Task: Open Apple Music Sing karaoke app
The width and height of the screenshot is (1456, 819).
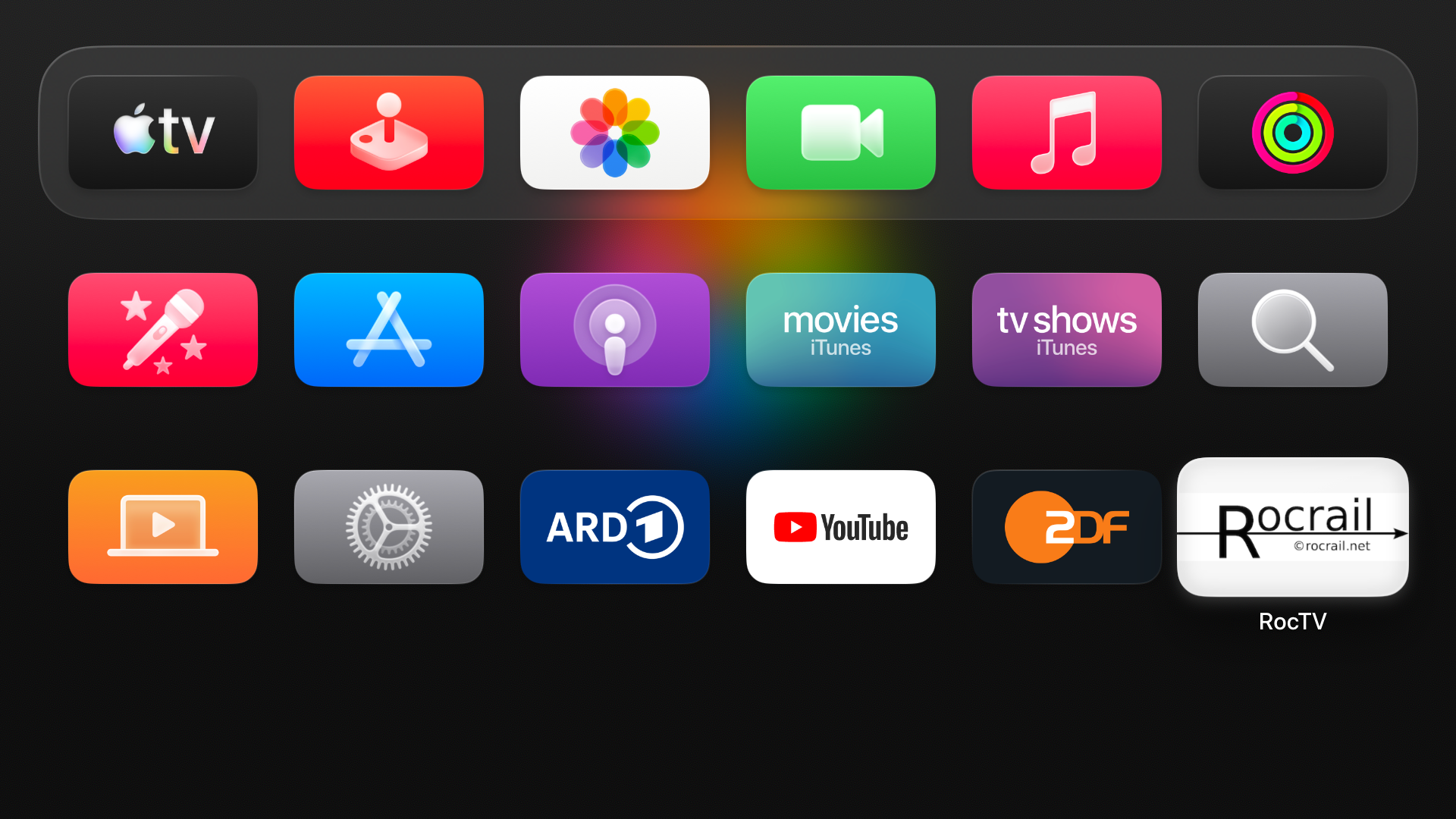Action: [163, 330]
